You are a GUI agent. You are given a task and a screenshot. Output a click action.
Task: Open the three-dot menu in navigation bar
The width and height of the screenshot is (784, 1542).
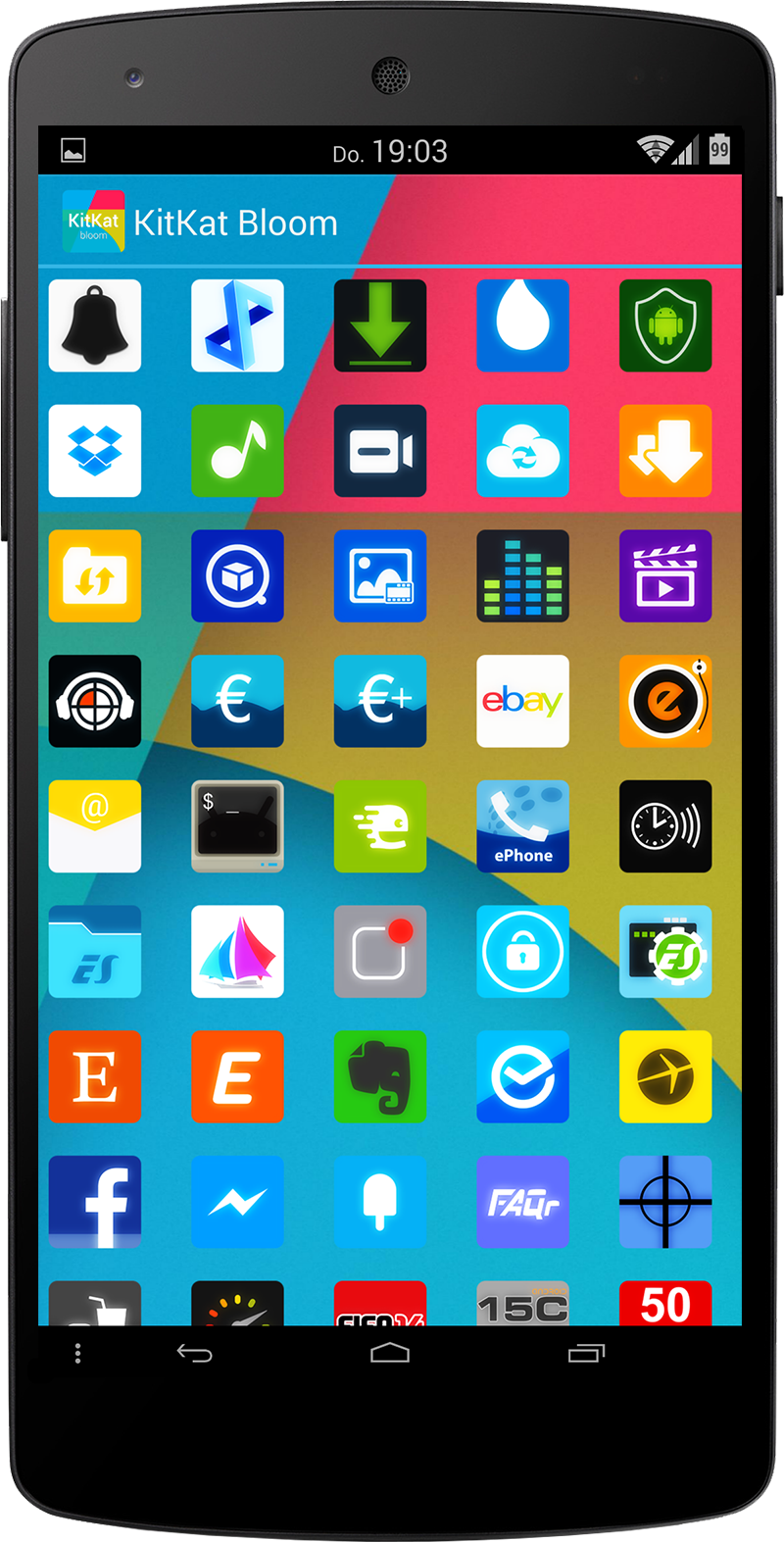click(78, 1354)
